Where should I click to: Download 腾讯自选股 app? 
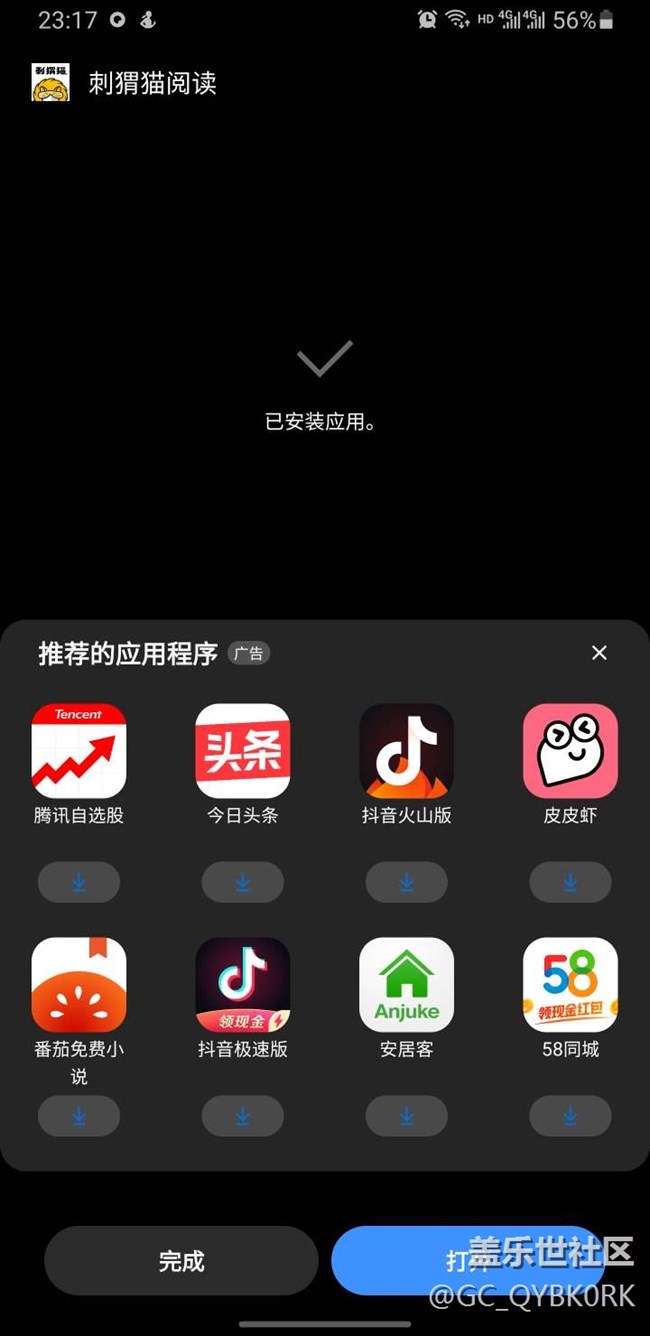coord(79,882)
